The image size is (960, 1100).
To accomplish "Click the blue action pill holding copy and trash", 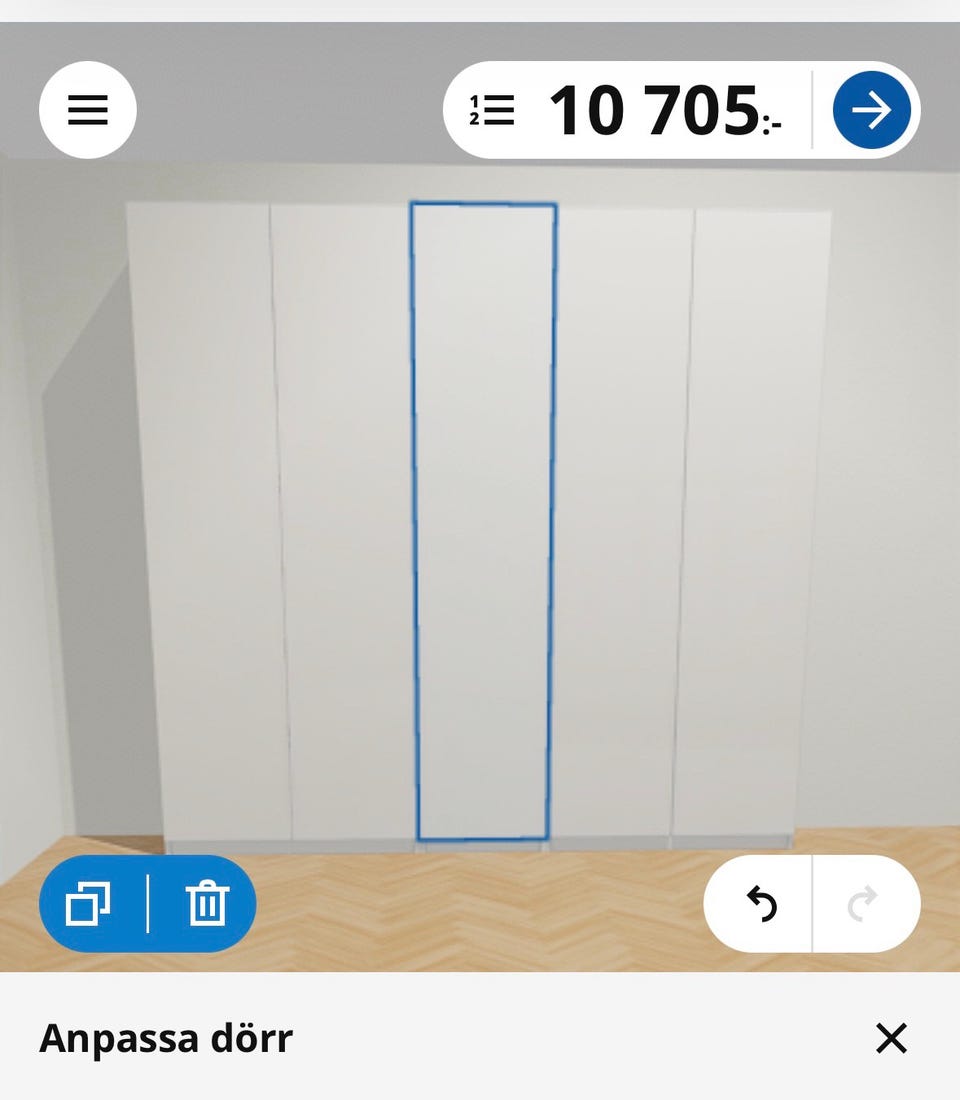I will pos(147,902).
